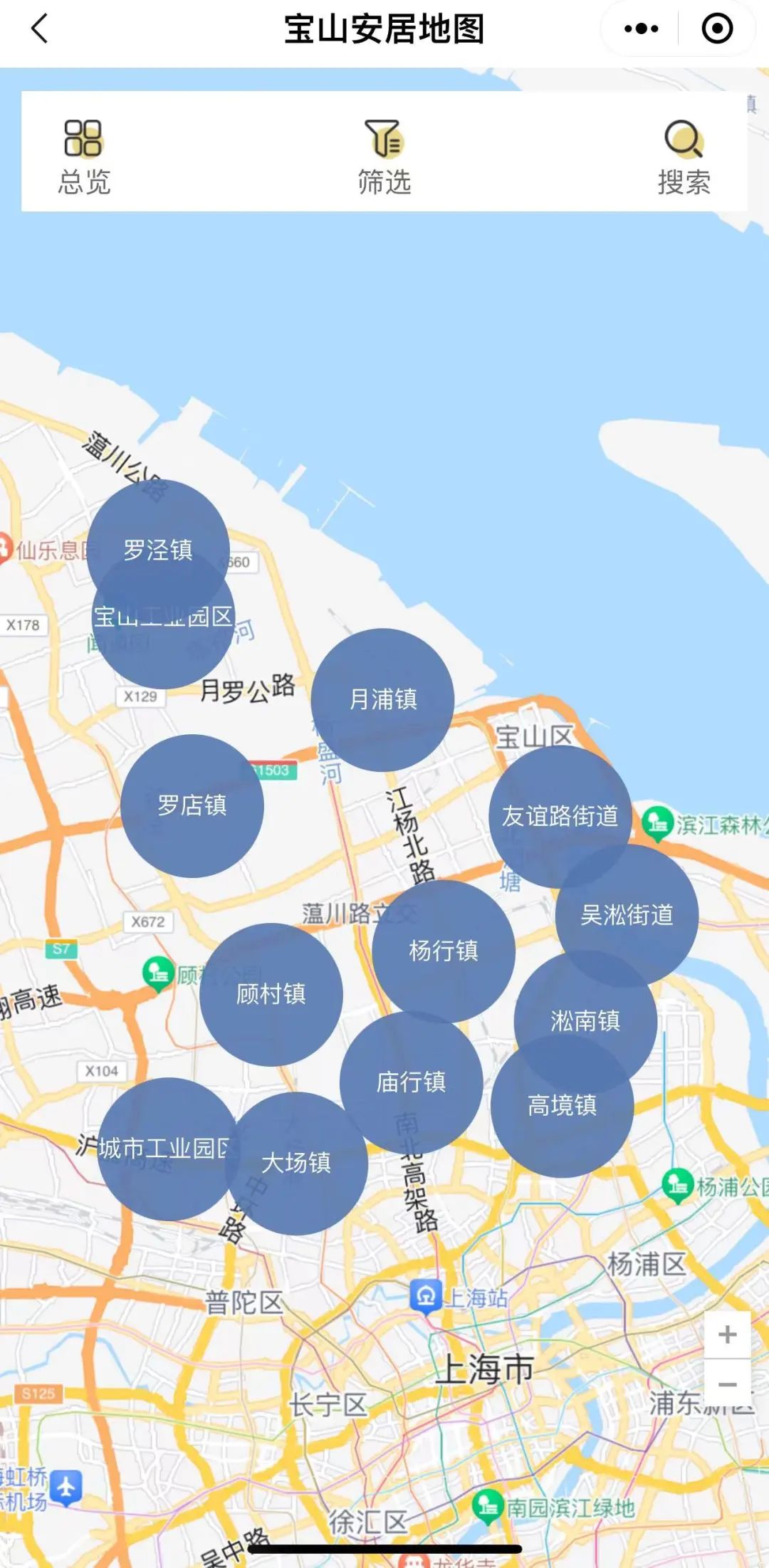Viewport: 769px width, 1568px height.
Task: Zoom out the map with minus
Action: coord(727,1385)
